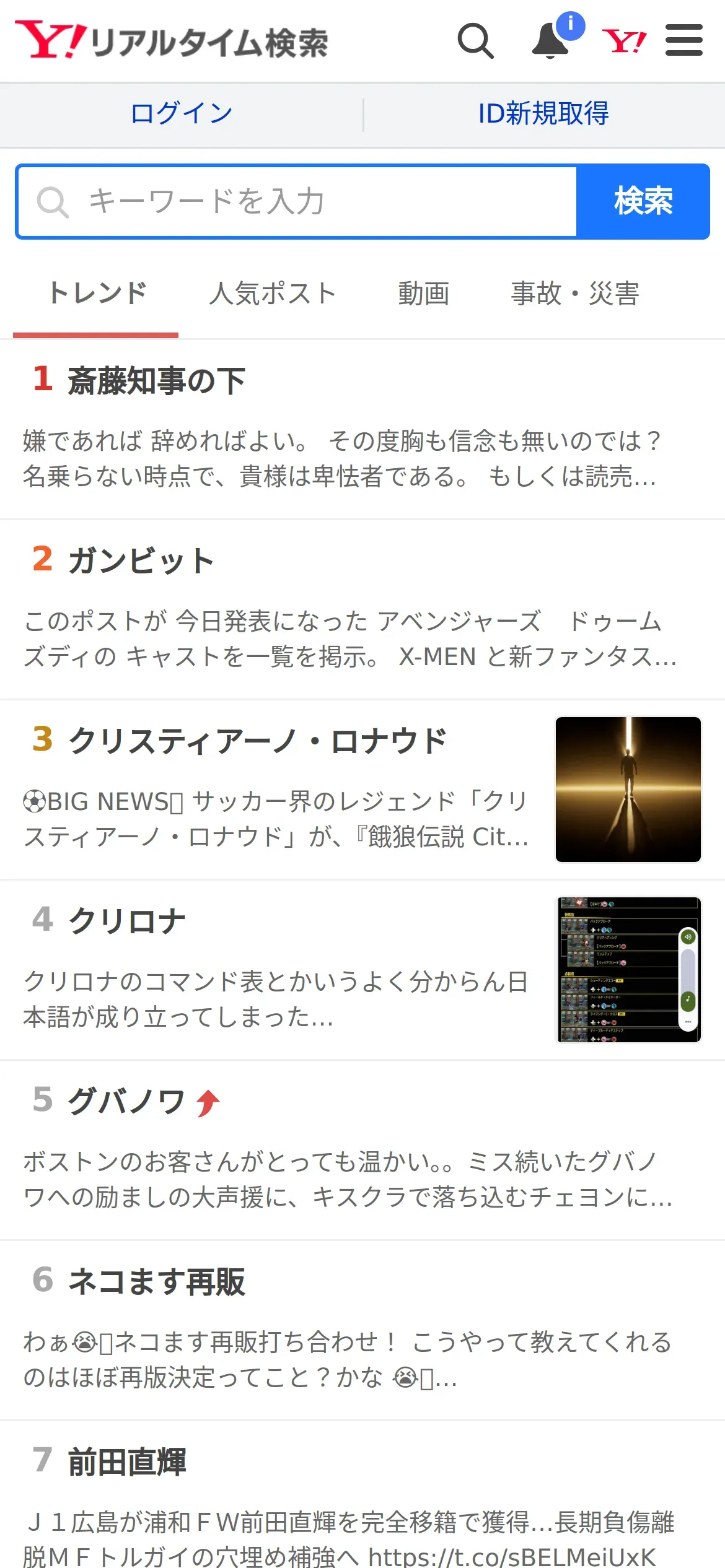Tap the ログイン link
Image resolution: width=725 pixels, height=1568 pixels.
182,113
